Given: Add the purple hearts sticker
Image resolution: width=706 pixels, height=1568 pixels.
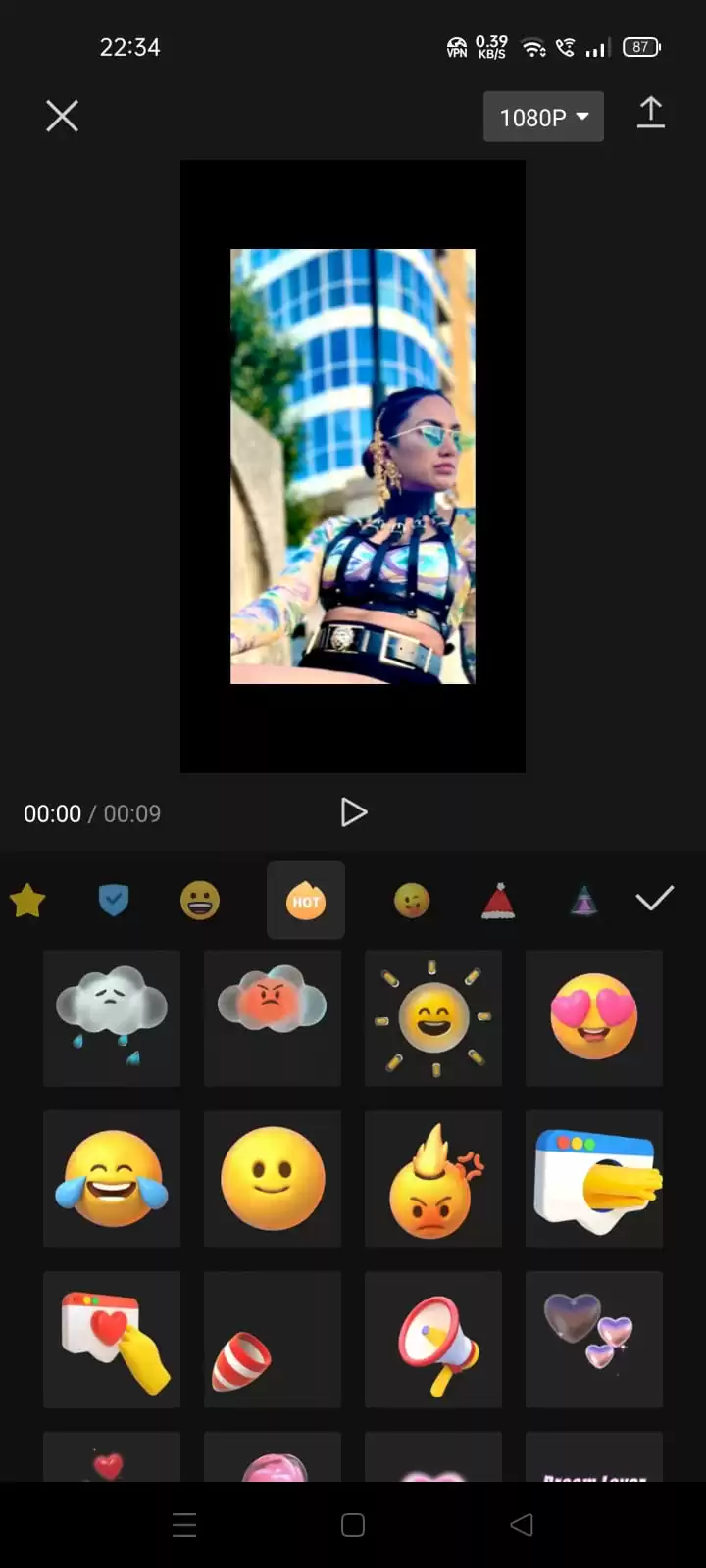Looking at the screenshot, I should pos(594,1339).
